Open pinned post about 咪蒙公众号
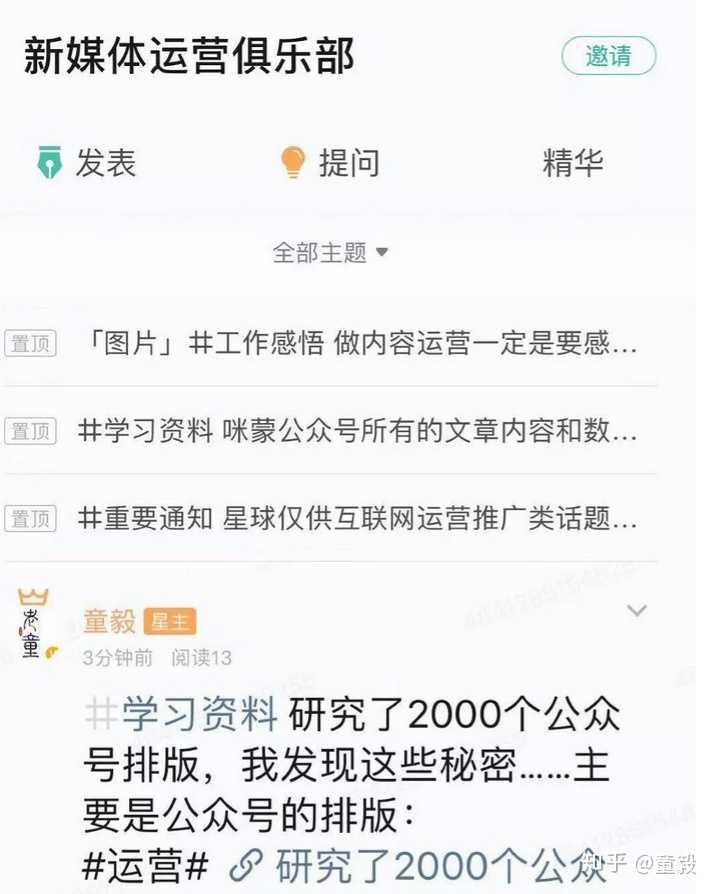Screen dimensions: 714x894 [357, 432]
